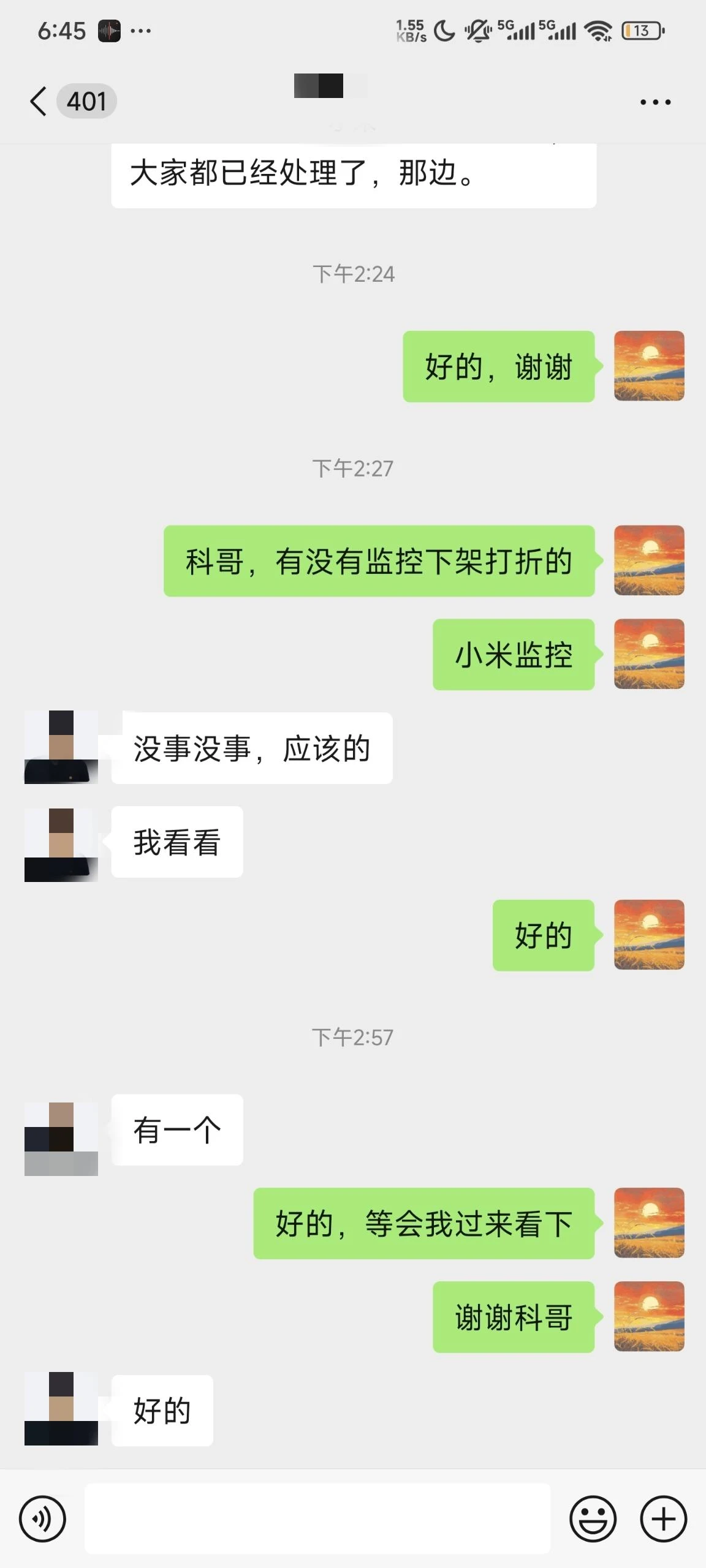706x1568 pixels.
Task: Open the chat info overflow menu
Action: pos(655,102)
